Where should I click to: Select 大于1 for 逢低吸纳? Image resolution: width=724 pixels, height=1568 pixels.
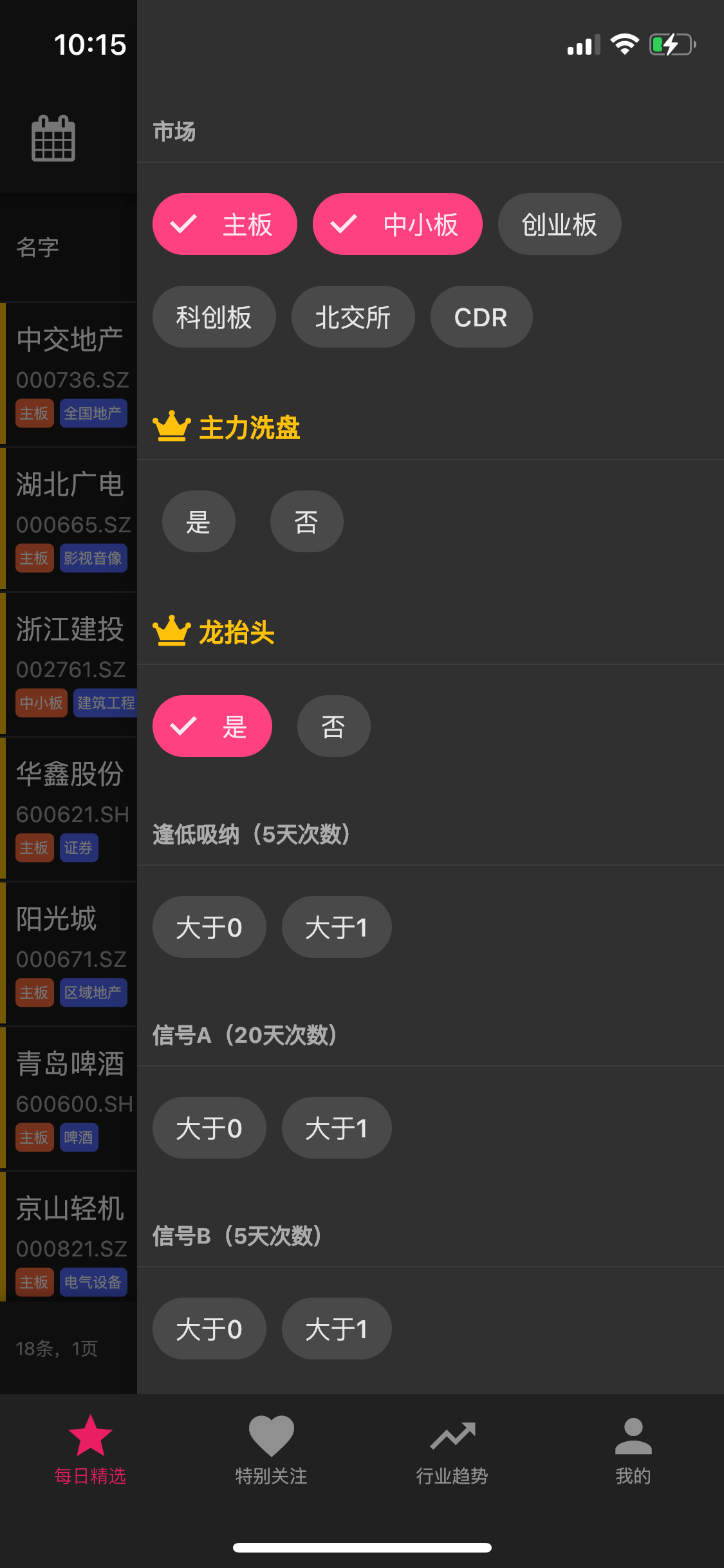(337, 927)
